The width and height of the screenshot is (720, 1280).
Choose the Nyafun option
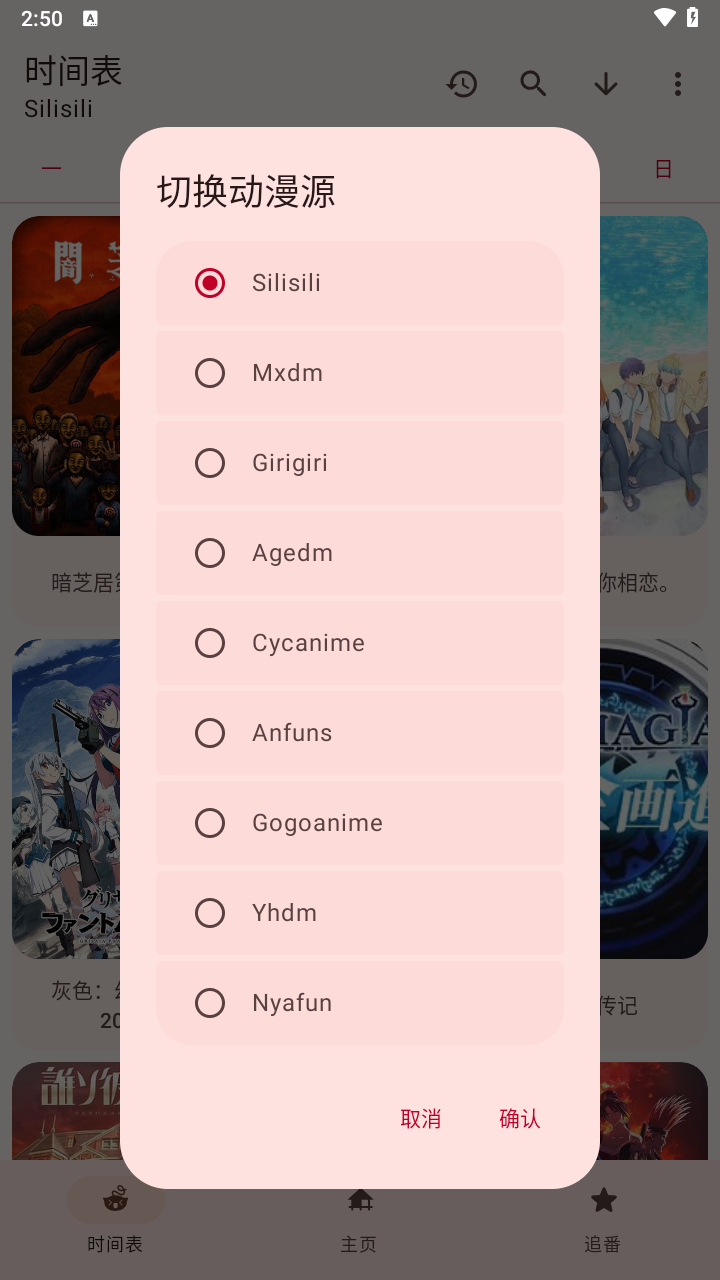coord(359,1003)
